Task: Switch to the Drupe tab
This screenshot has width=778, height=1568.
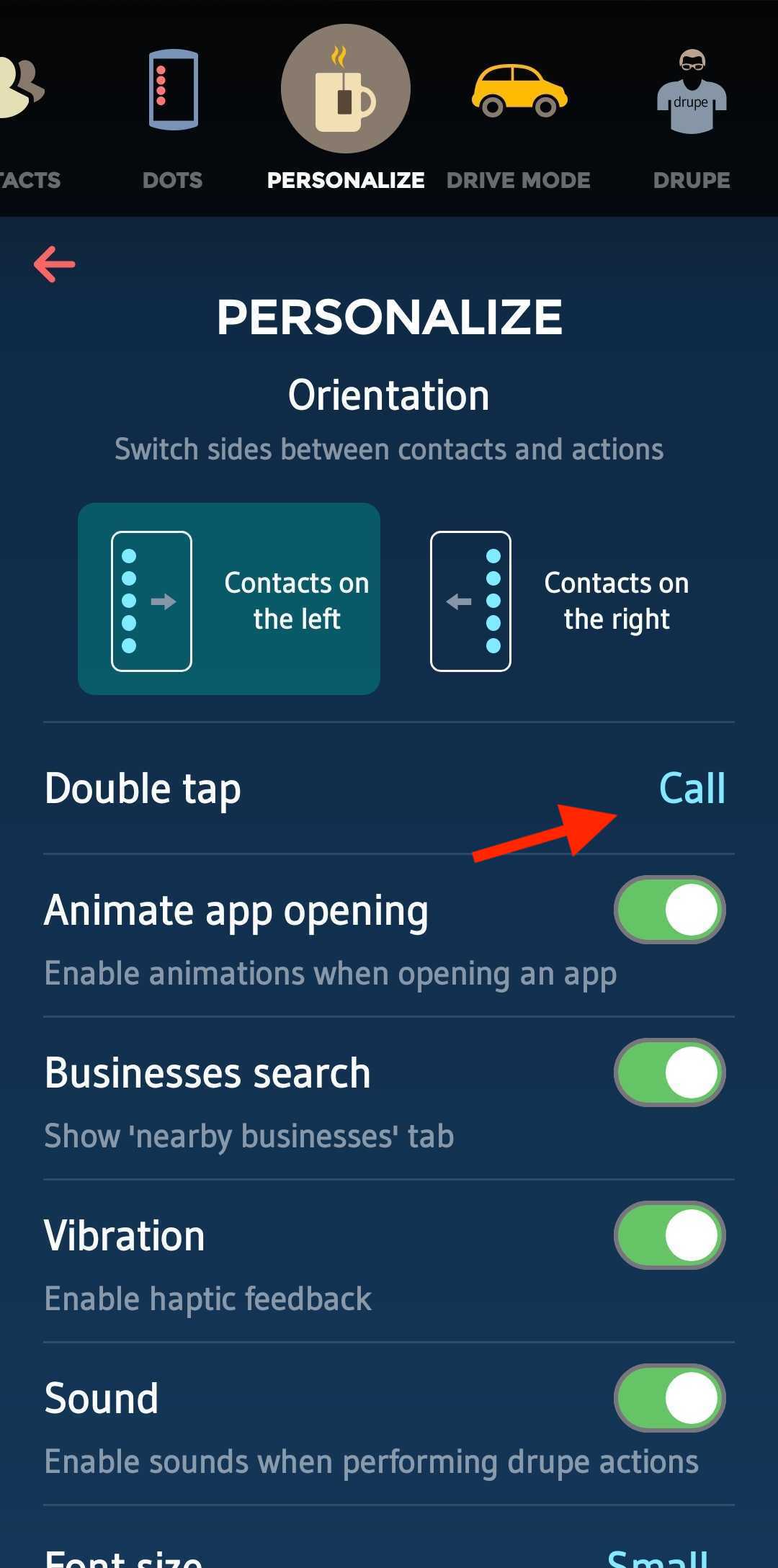Action: click(x=691, y=115)
